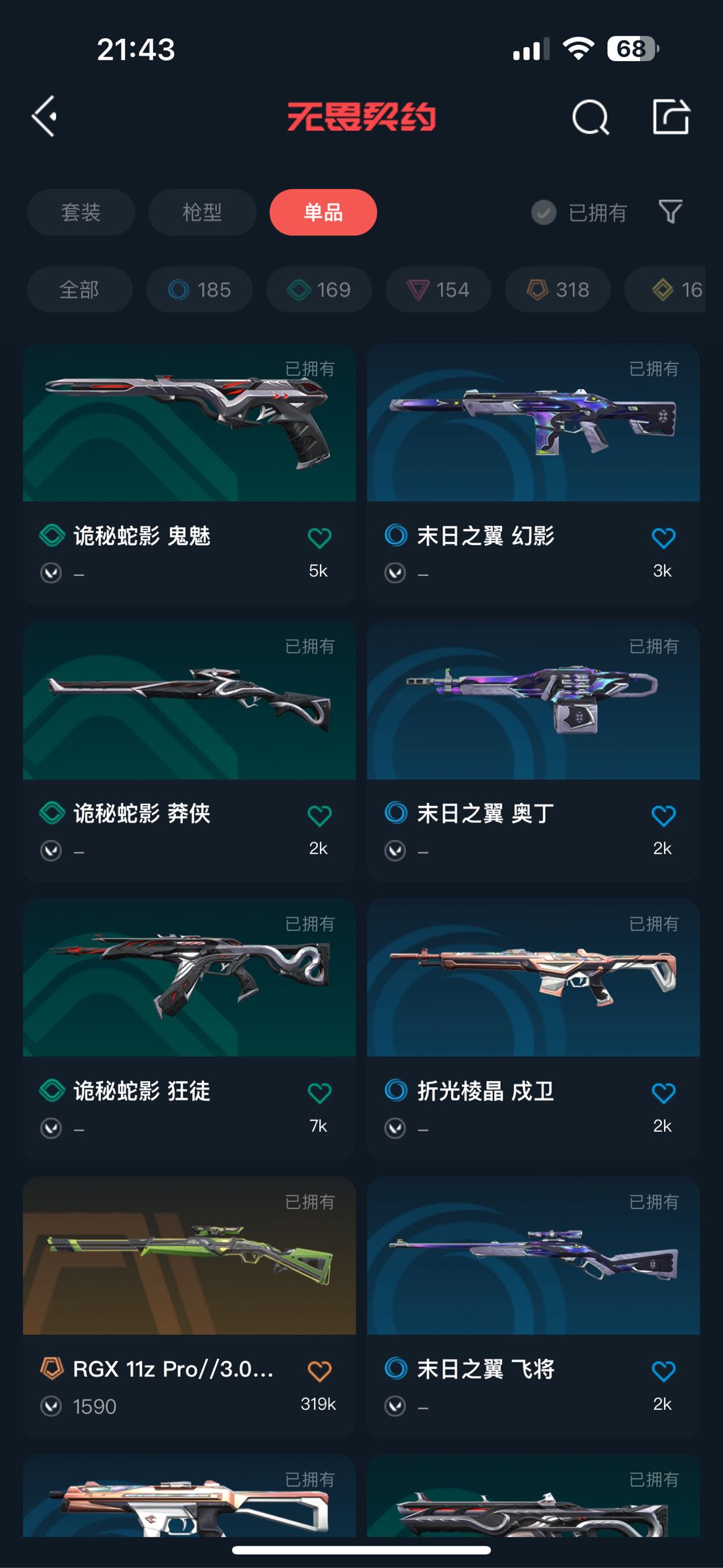Filter by the 185 rarity chip
This screenshot has width=723, height=1568.
[199, 289]
